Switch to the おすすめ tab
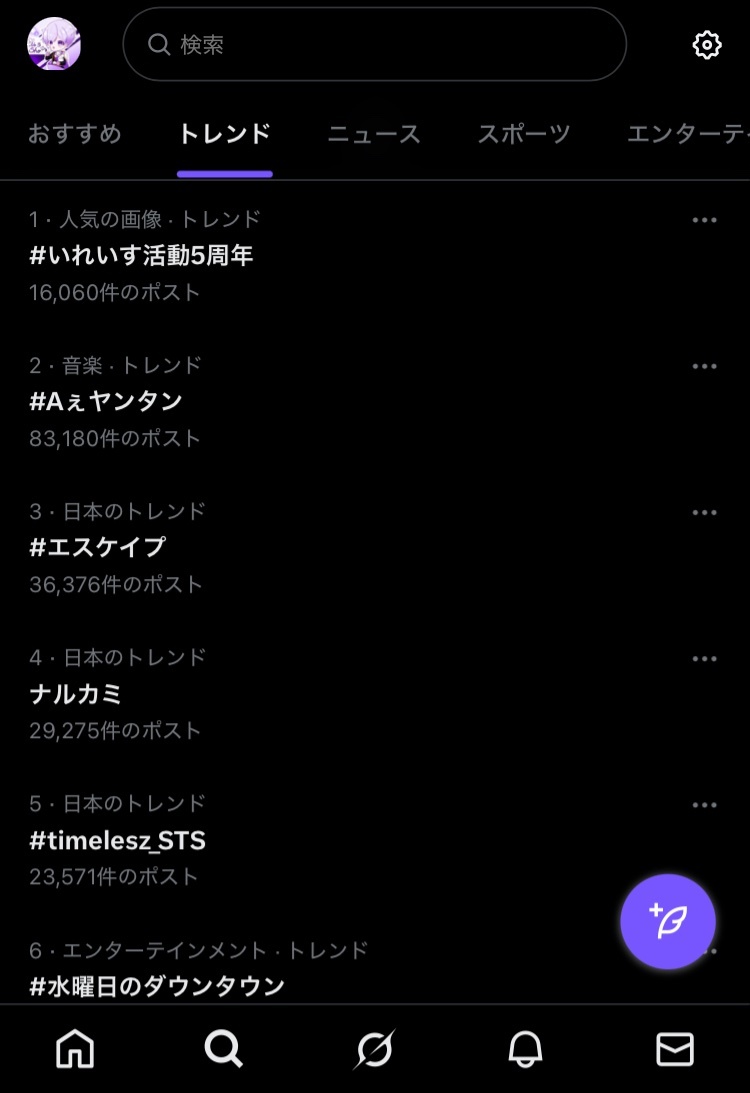750x1093 pixels. [74, 134]
